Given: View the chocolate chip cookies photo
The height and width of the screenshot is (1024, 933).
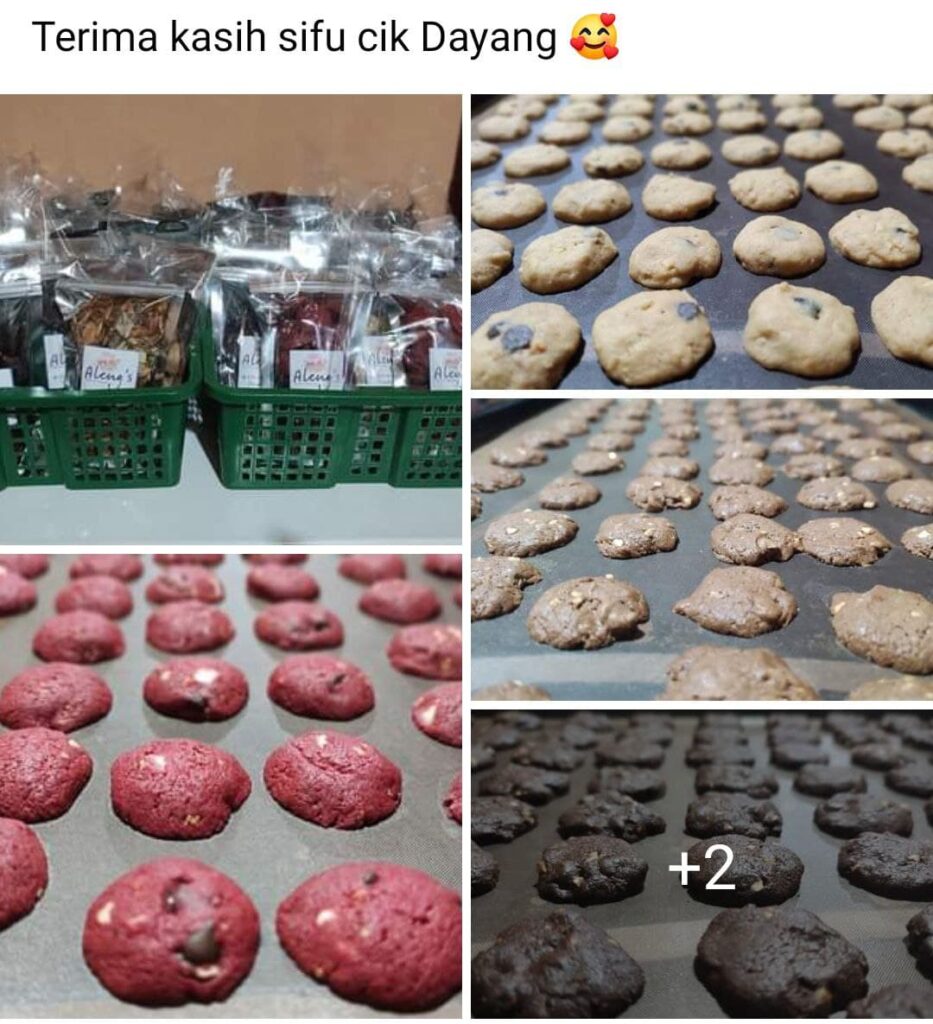Looking at the screenshot, I should 701,241.
